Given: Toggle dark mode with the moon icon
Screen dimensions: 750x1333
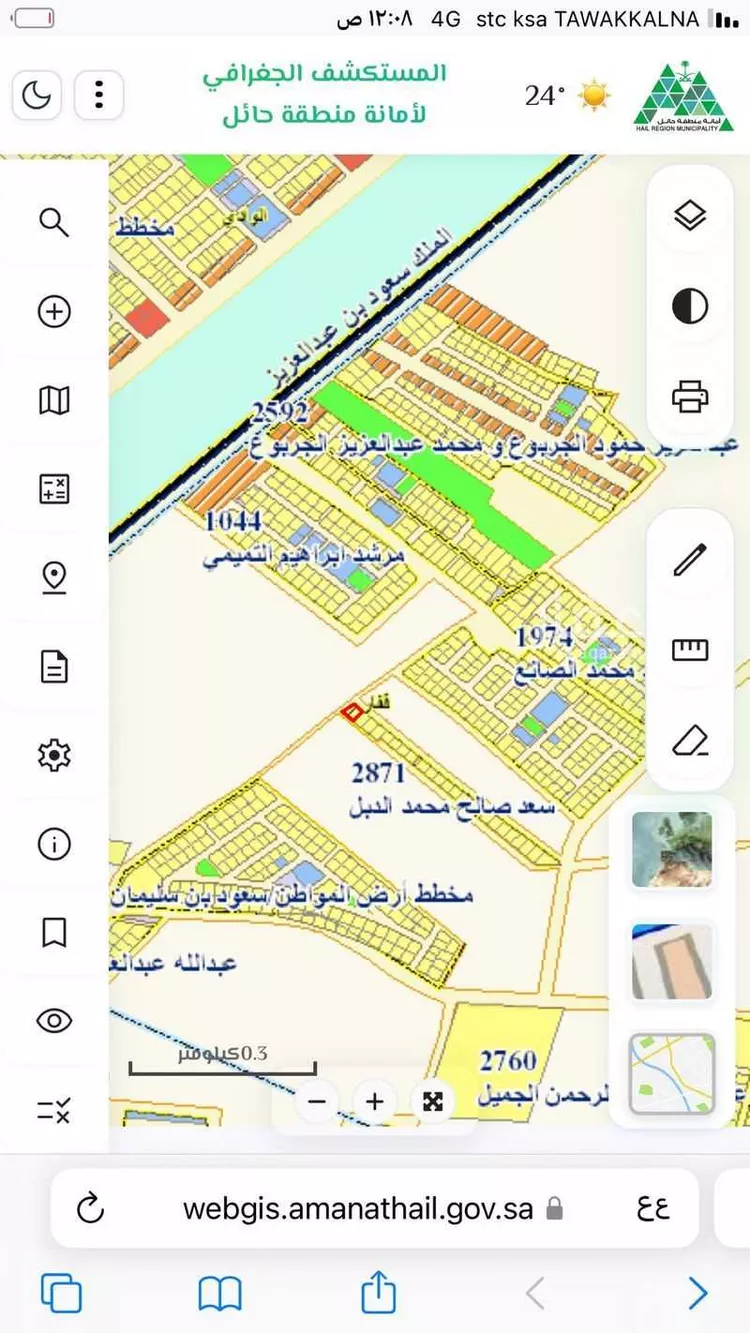Looking at the screenshot, I should 37,95.
